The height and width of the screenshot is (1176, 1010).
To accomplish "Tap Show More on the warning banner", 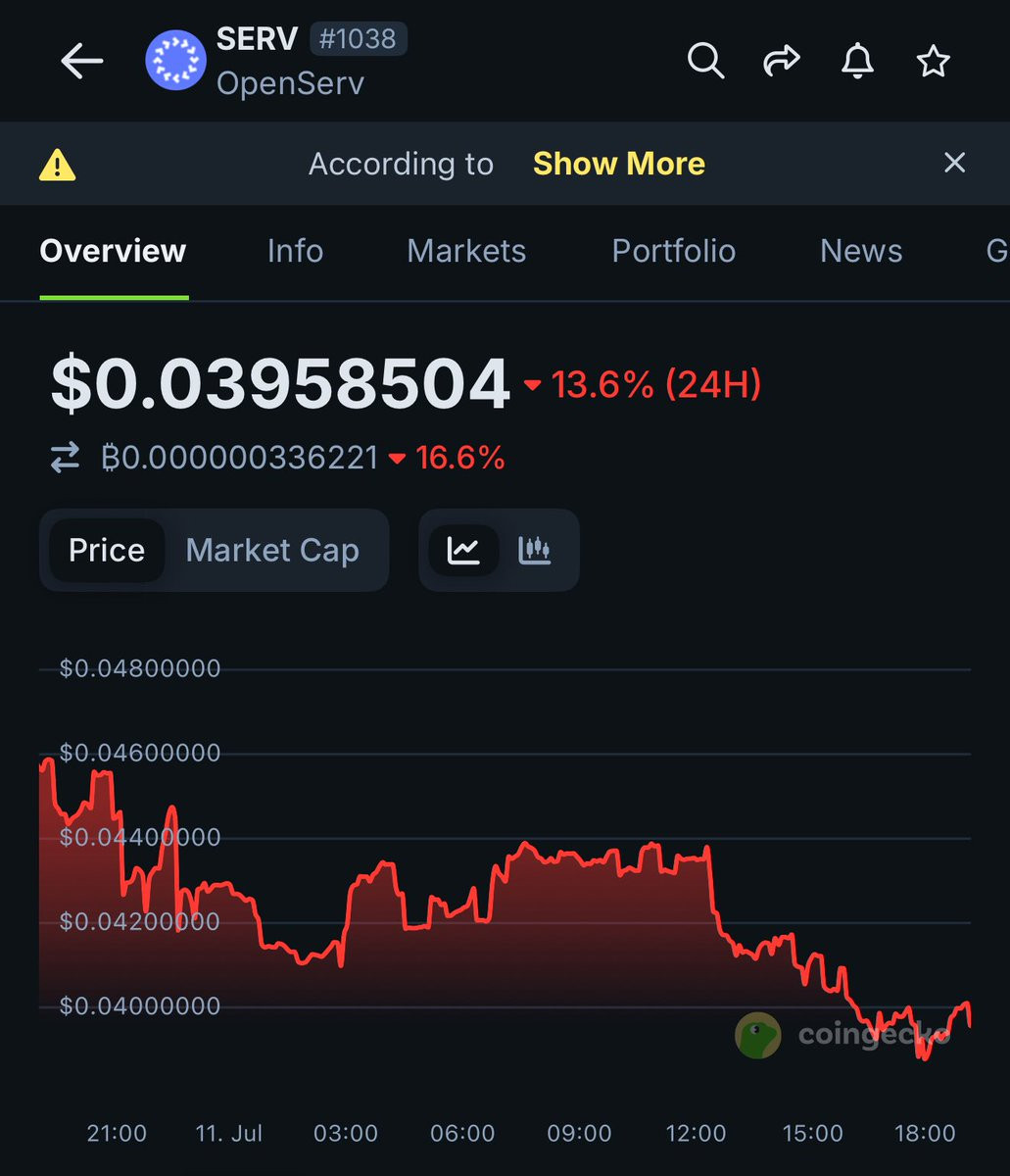I will pos(618,164).
